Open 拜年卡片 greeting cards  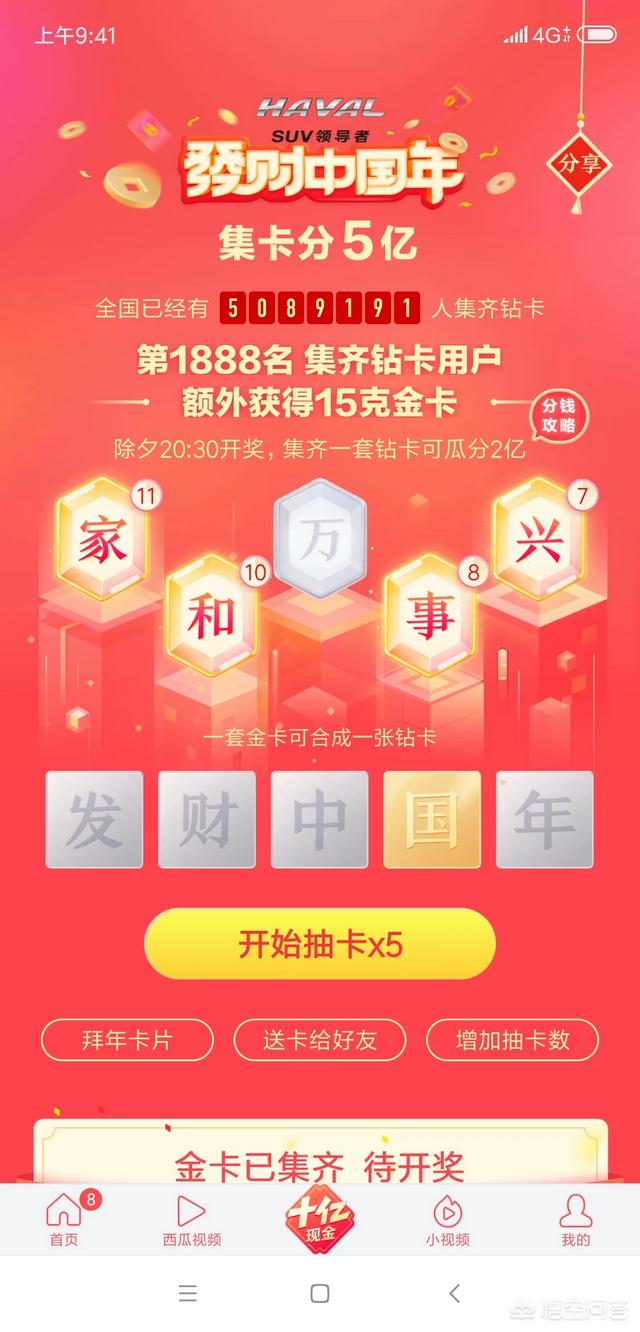coord(127,1039)
